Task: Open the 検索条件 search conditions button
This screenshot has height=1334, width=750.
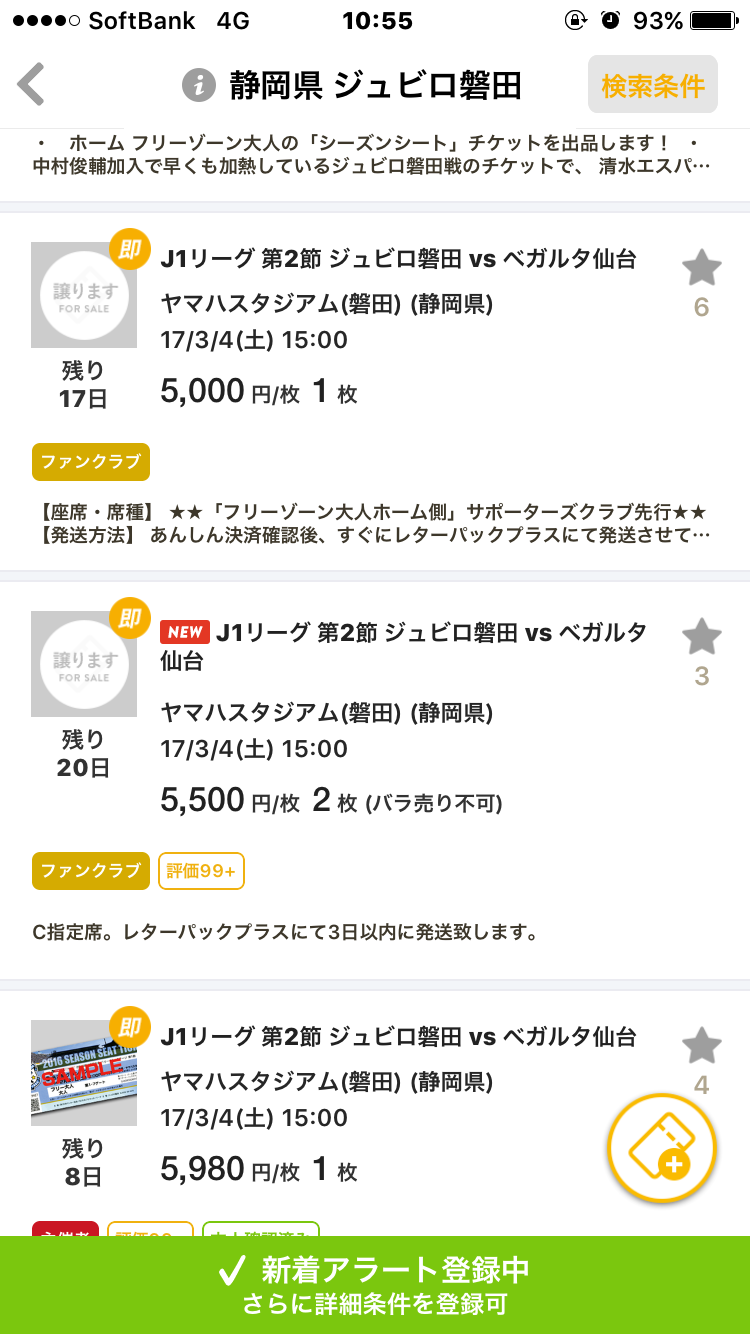Action: tap(653, 85)
